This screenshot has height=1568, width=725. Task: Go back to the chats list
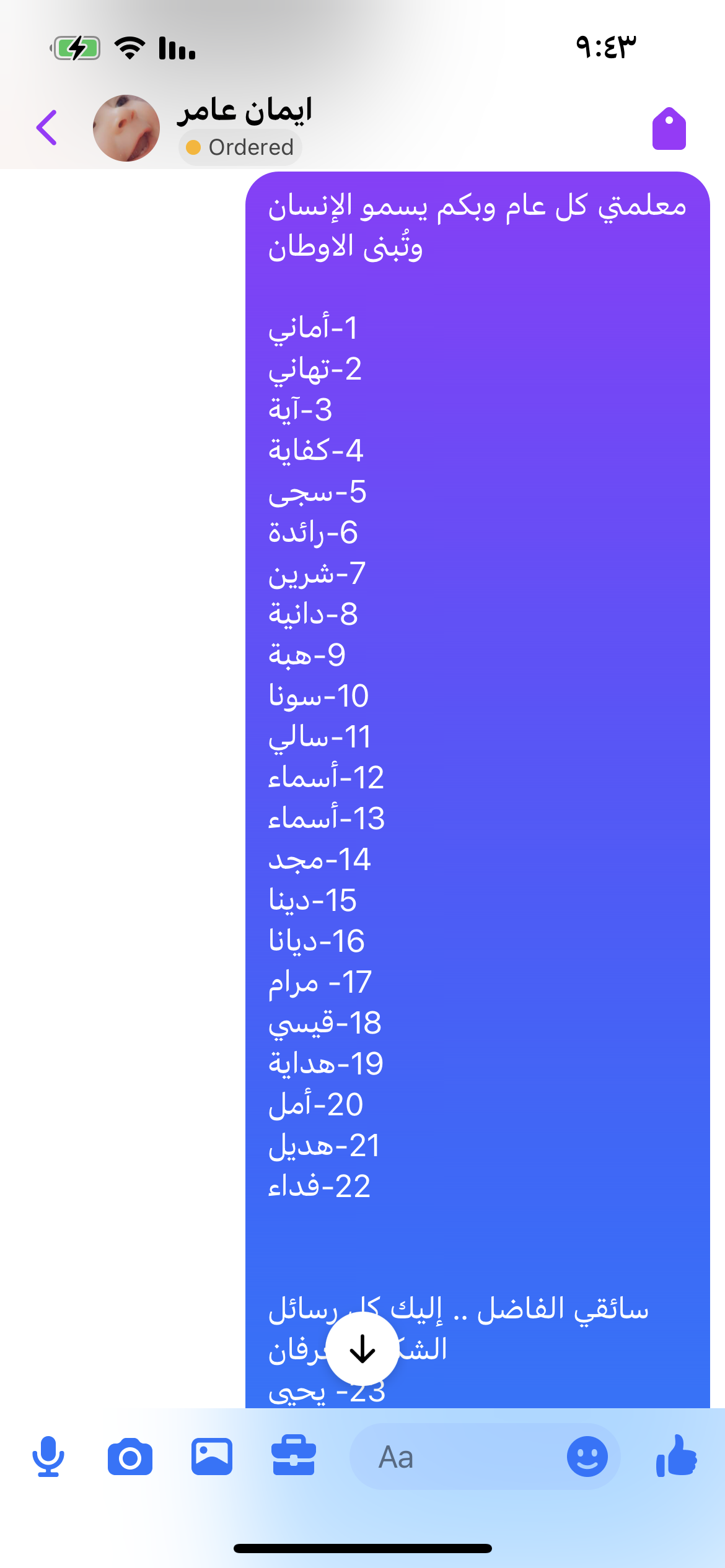[47, 128]
